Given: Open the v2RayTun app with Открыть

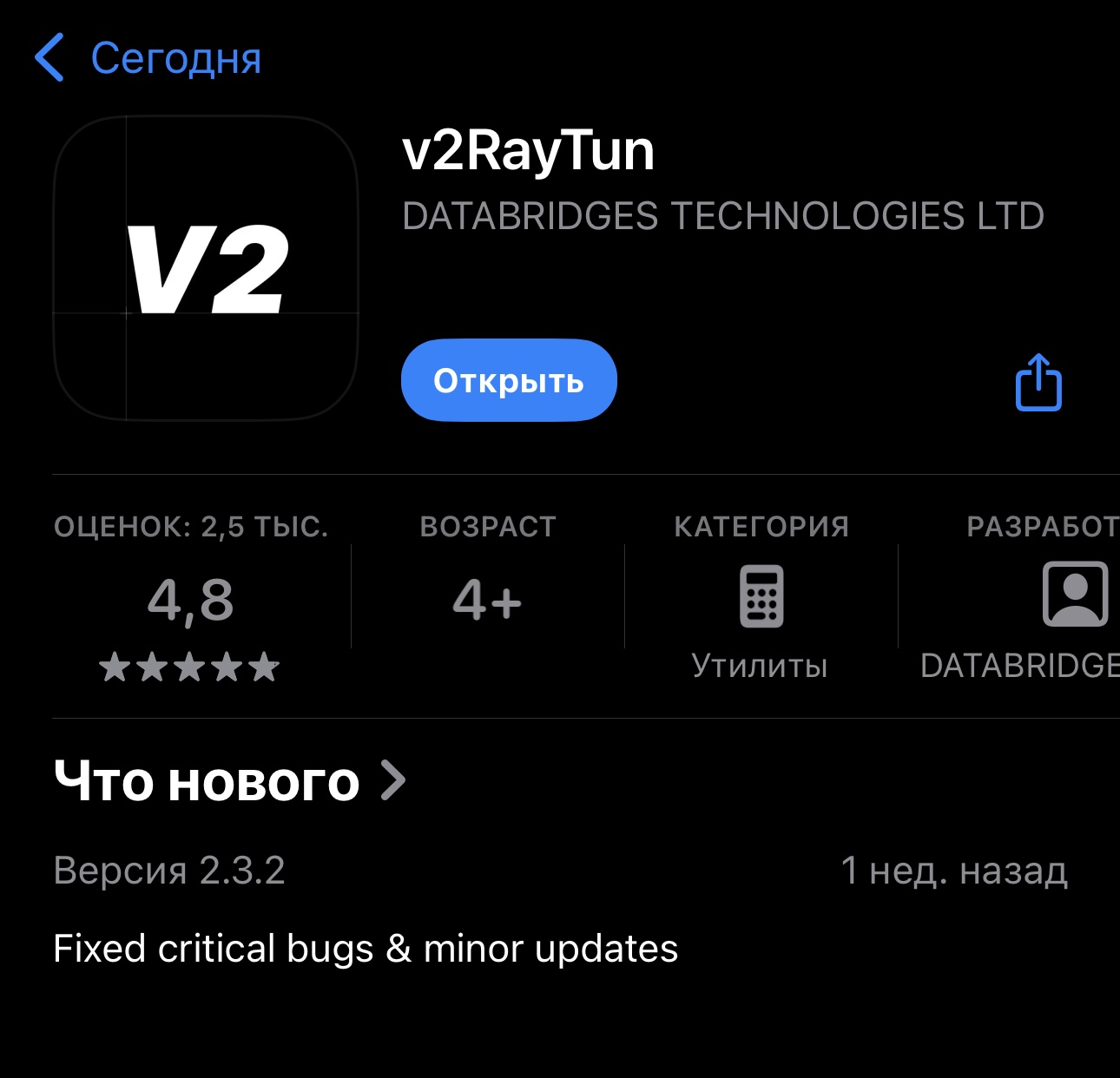Looking at the screenshot, I should 509,381.
